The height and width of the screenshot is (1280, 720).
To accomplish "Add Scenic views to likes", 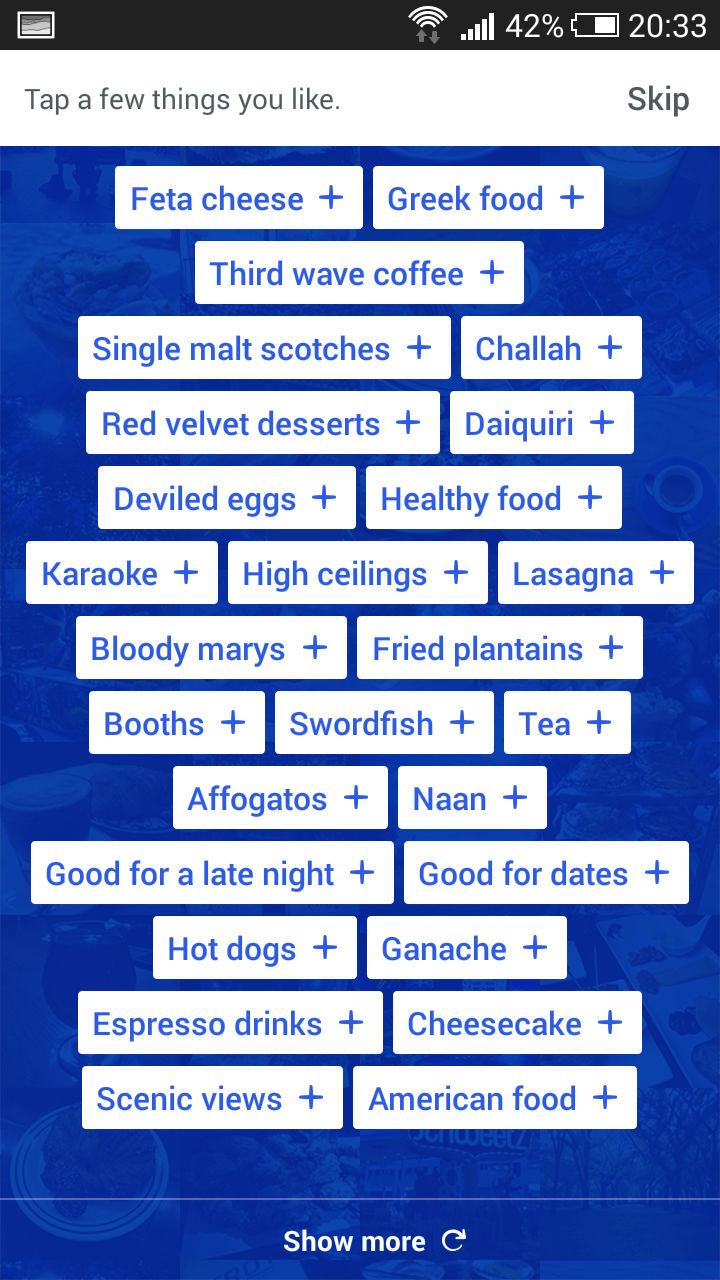I will pyautogui.click(x=212, y=1098).
